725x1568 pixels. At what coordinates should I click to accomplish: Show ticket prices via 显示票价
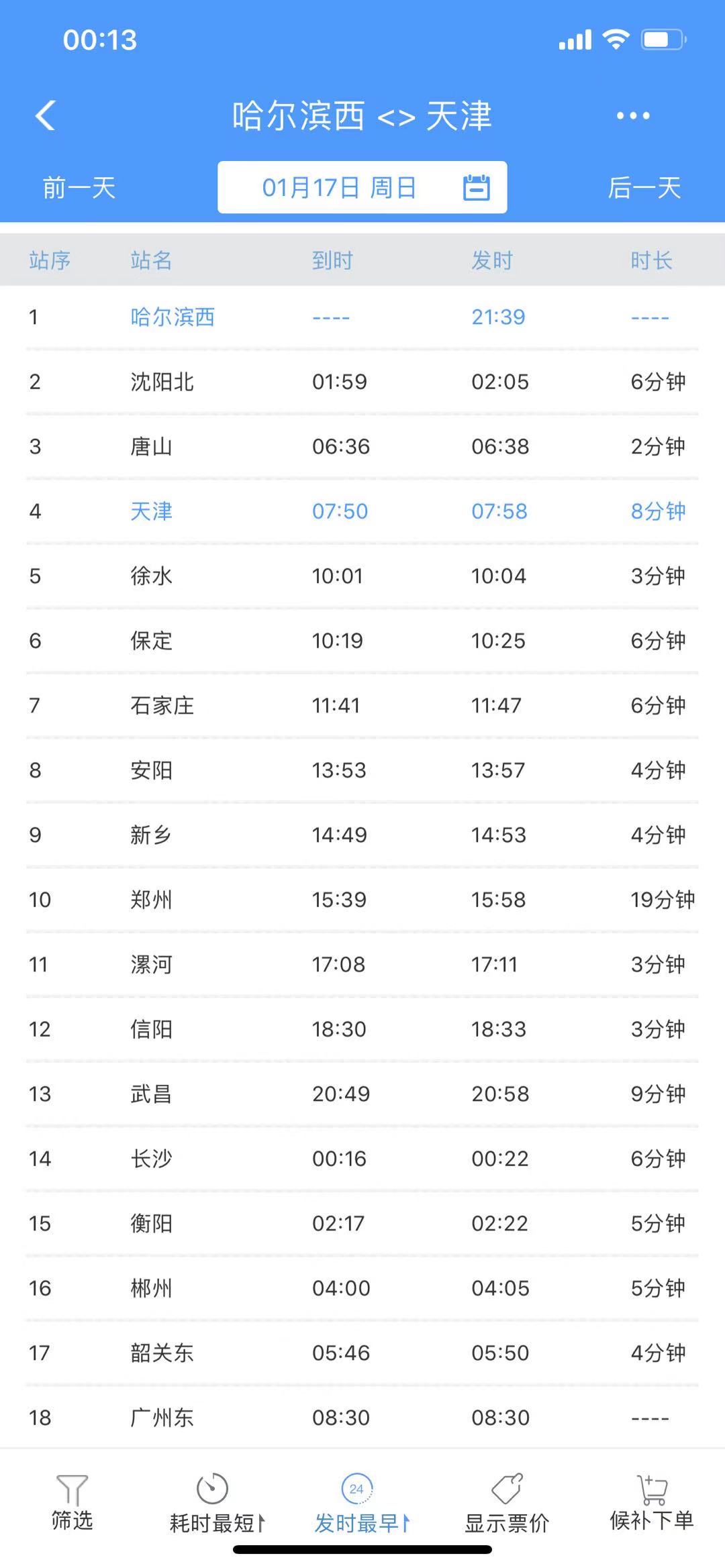[507, 1503]
